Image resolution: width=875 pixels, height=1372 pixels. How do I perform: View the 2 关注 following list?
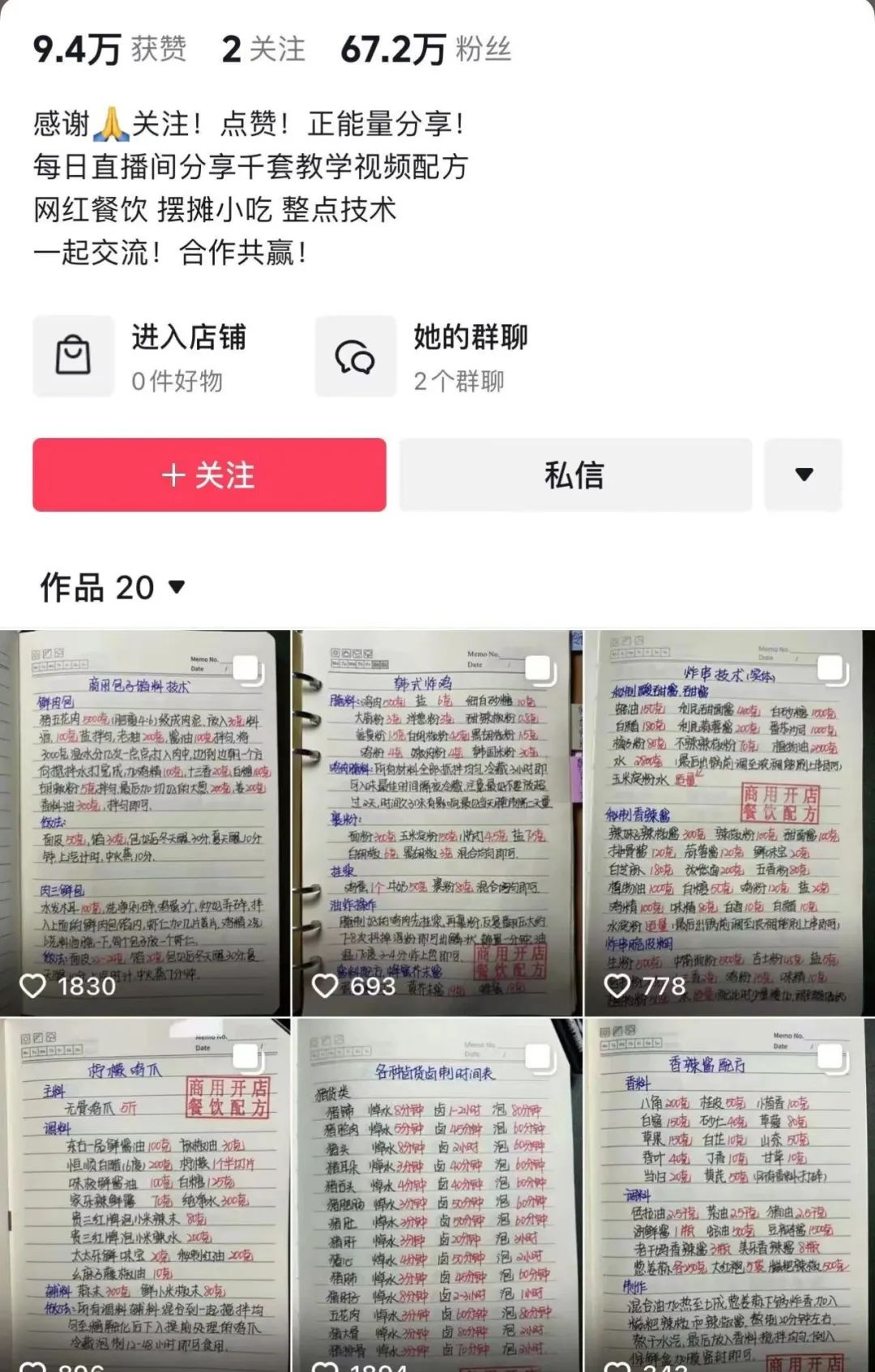point(263,50)
